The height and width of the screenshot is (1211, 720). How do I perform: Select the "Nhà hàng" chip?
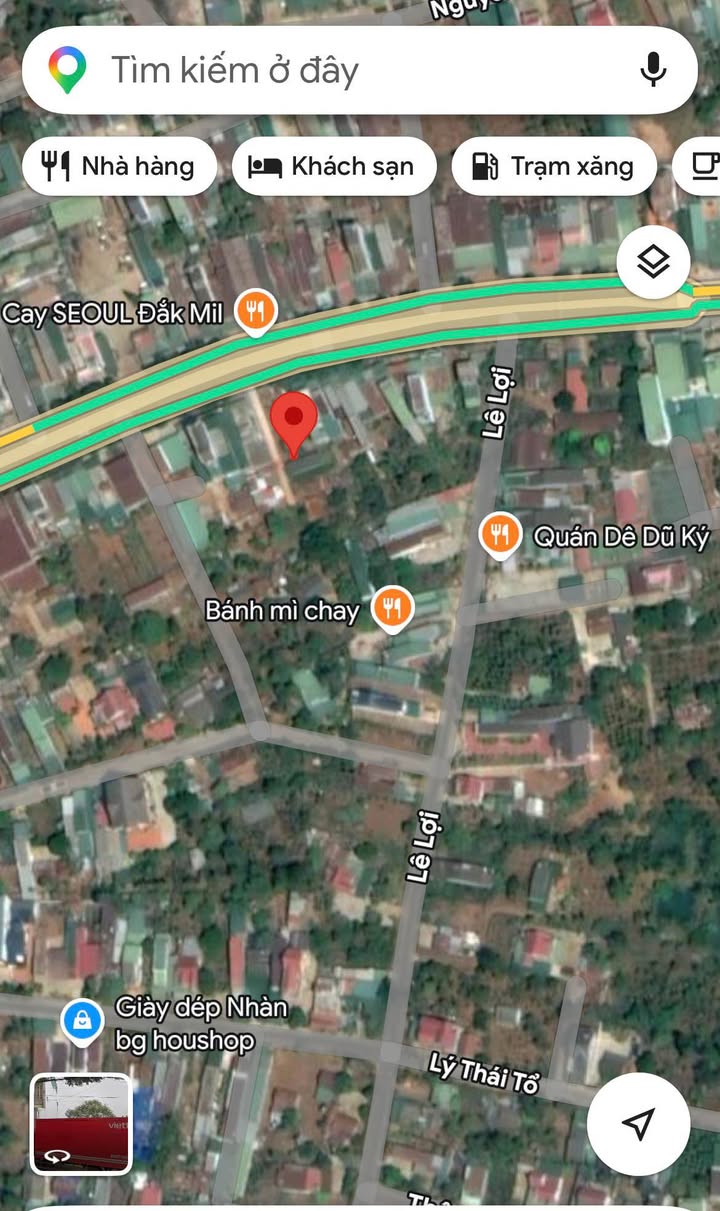tap(119, 166)
